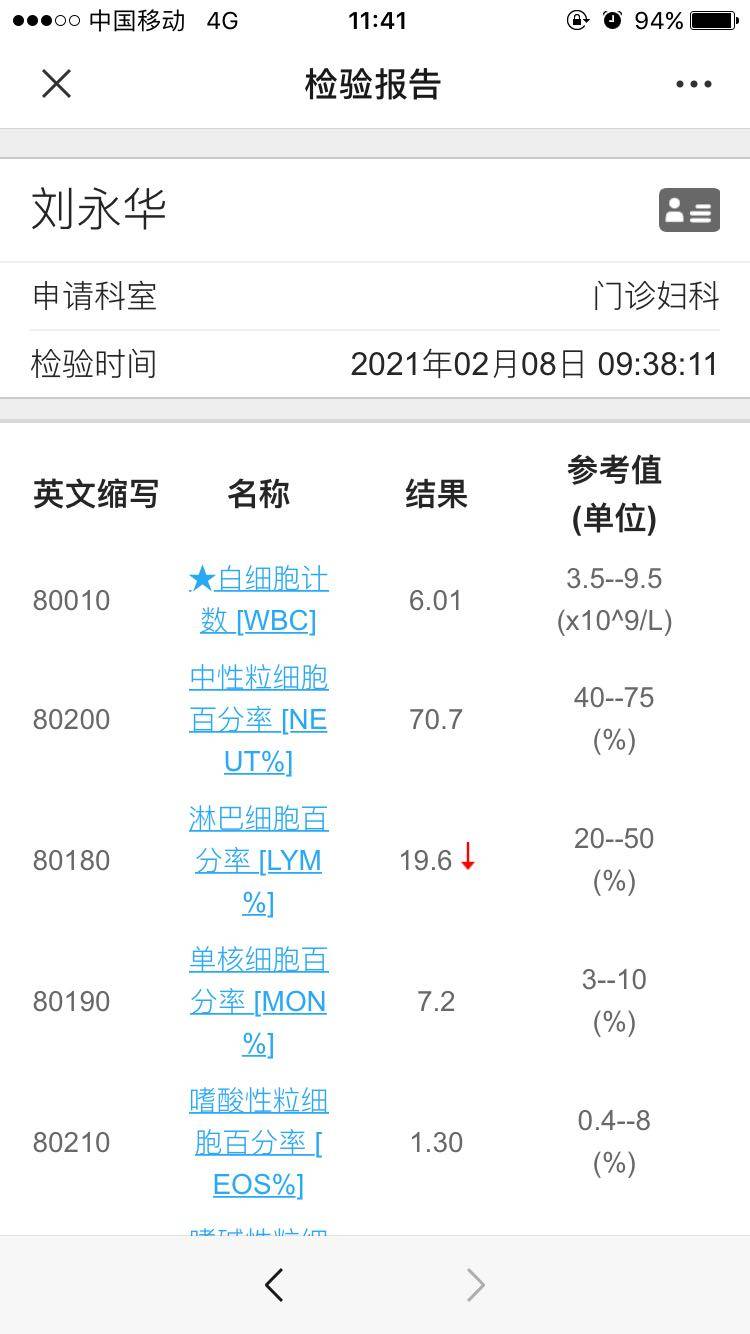
Task: Open the 单核细胞百分率 [MON%] link
Action: [259, 1002]
